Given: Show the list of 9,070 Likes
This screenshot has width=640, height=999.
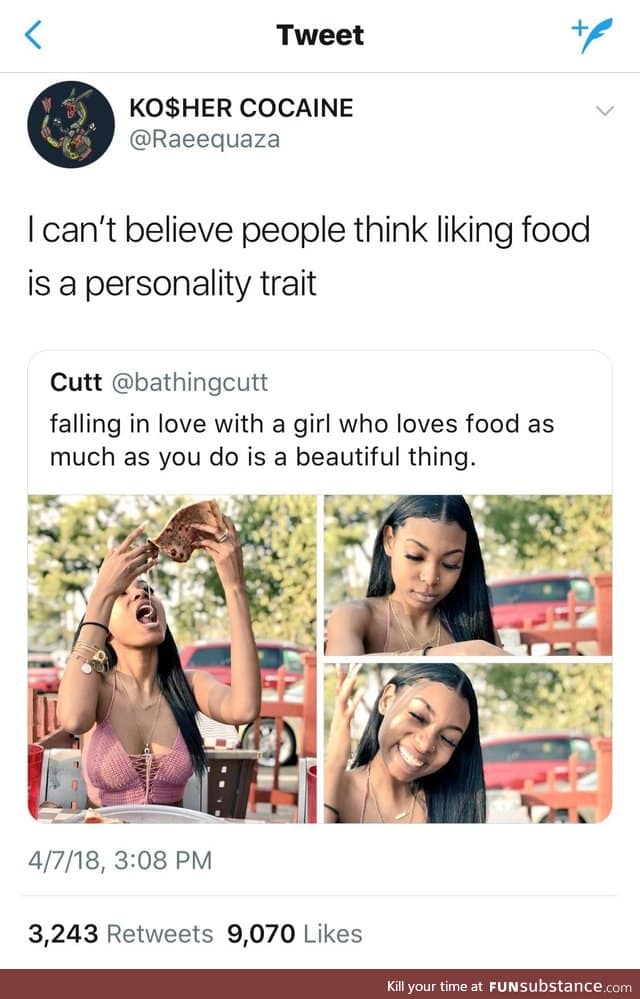Looking at the screenshot, I should 295,934.
